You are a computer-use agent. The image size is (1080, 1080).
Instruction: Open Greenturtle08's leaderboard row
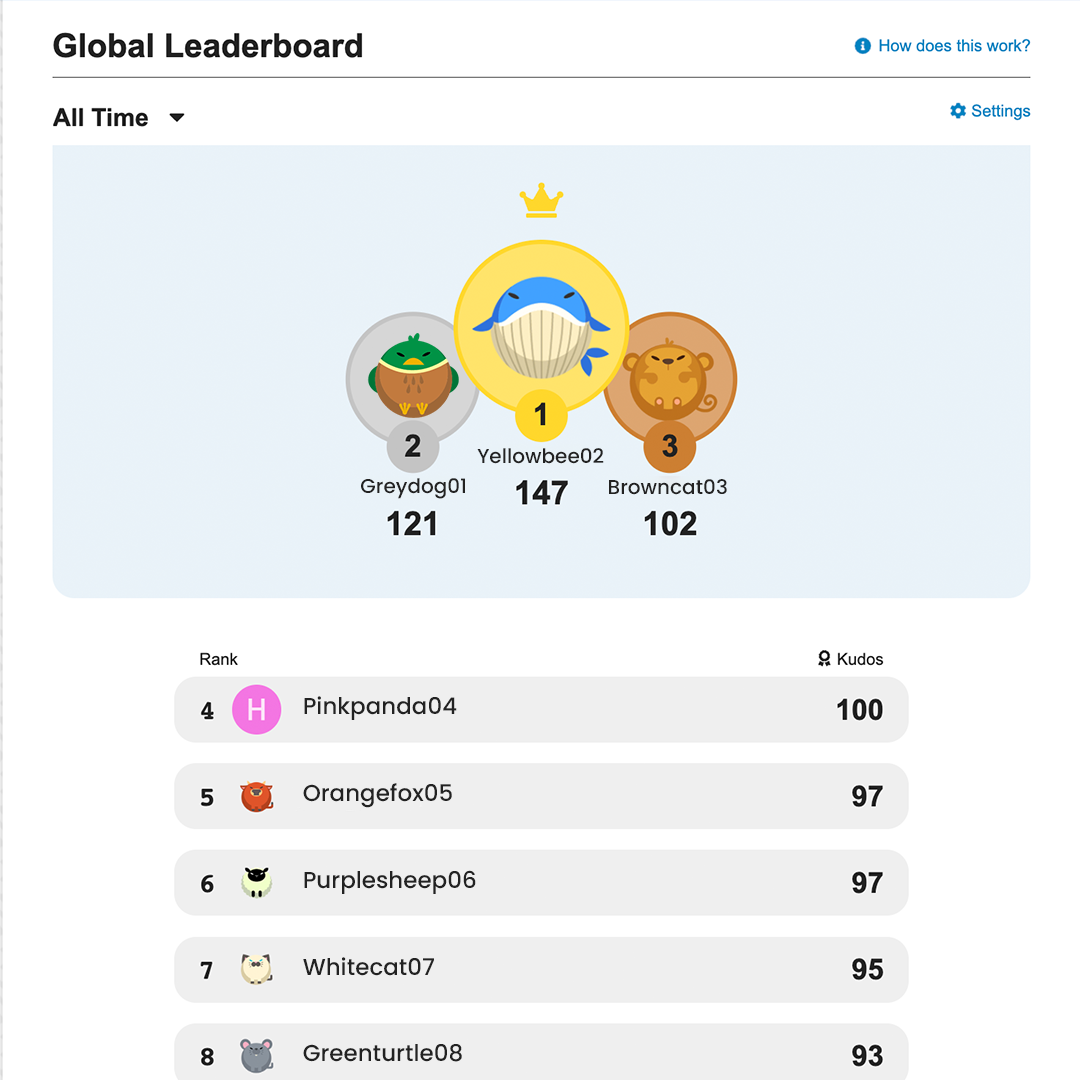(541, 1054)
